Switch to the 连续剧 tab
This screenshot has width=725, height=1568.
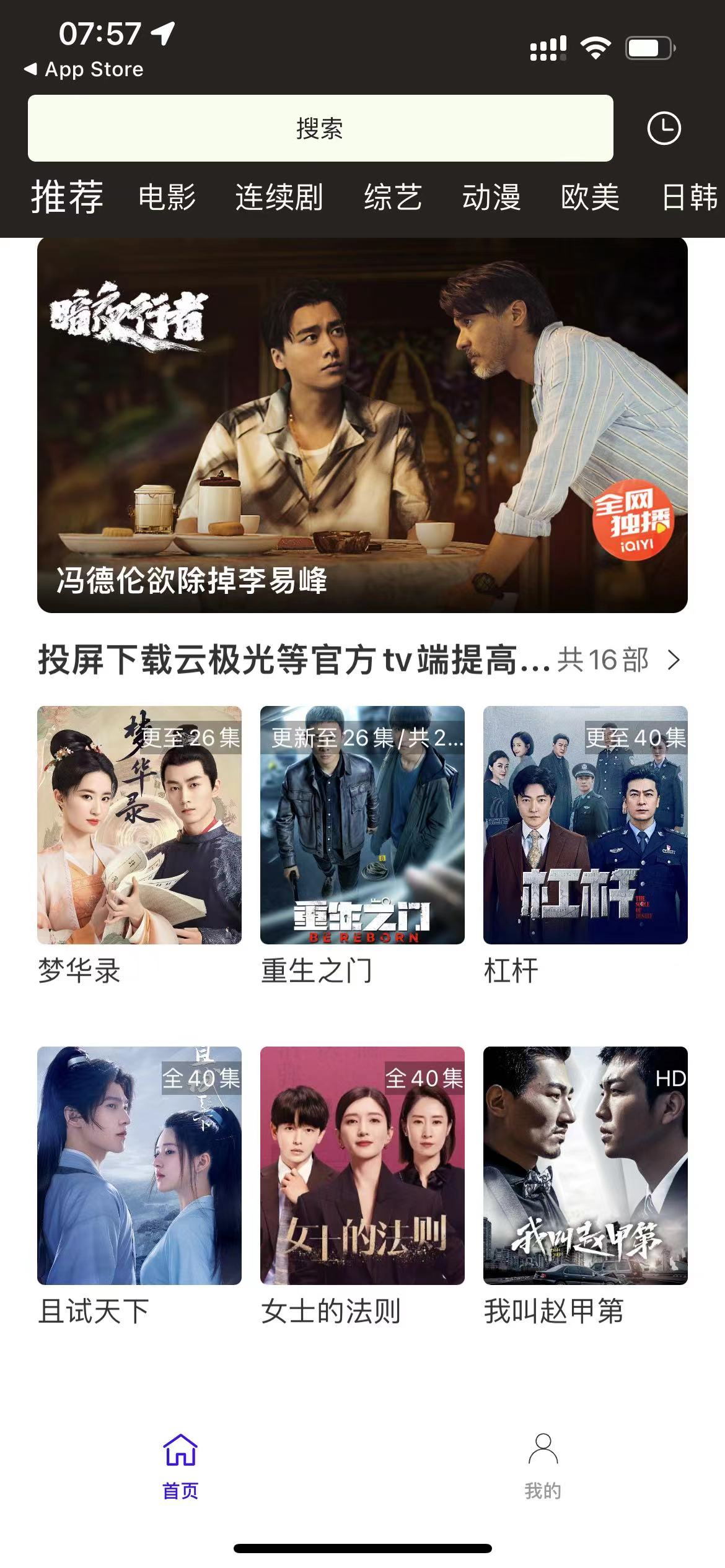point(279,198)
